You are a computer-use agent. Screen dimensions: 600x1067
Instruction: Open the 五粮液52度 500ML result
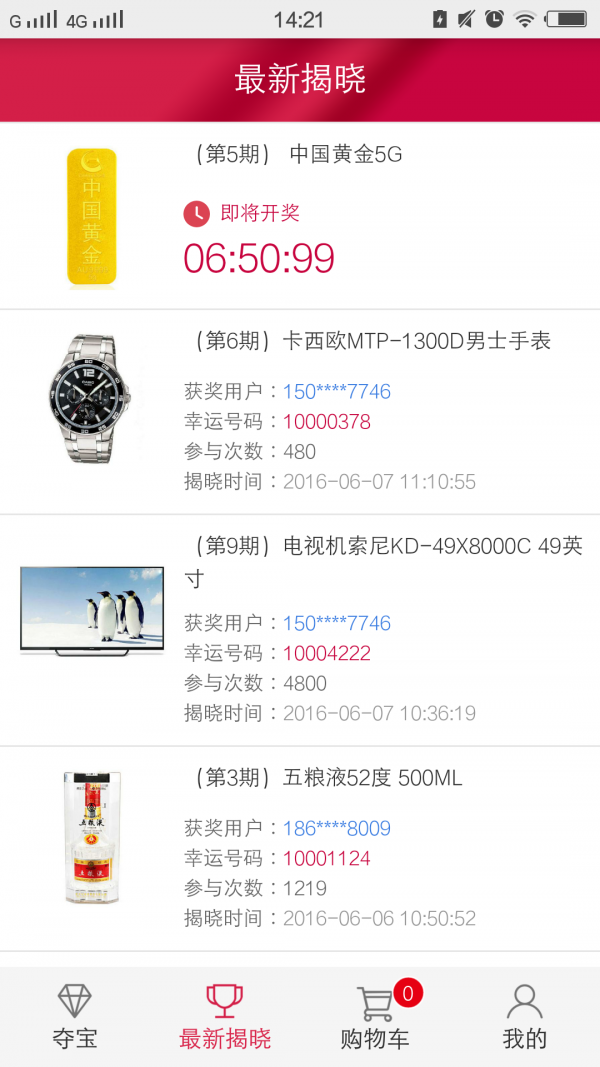[300, 848]
